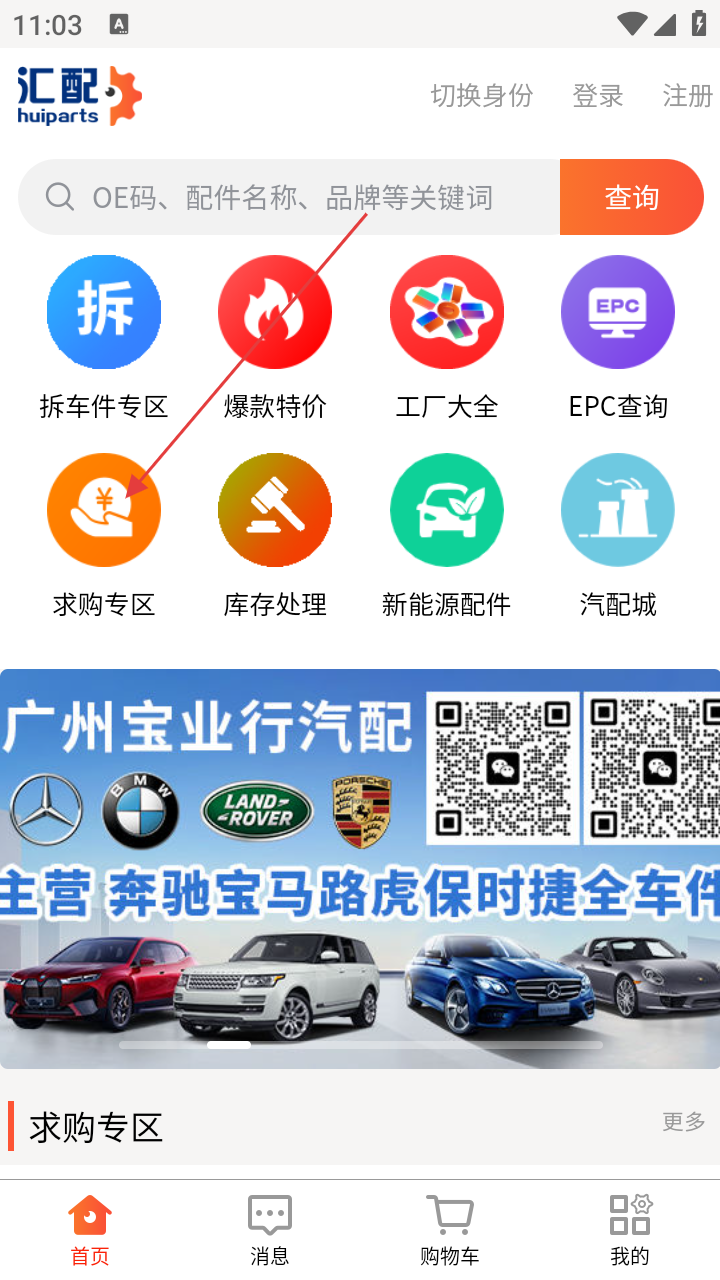720x1280 pixels.
Task: Open the 注册 register link
Action: pos(687,96)
